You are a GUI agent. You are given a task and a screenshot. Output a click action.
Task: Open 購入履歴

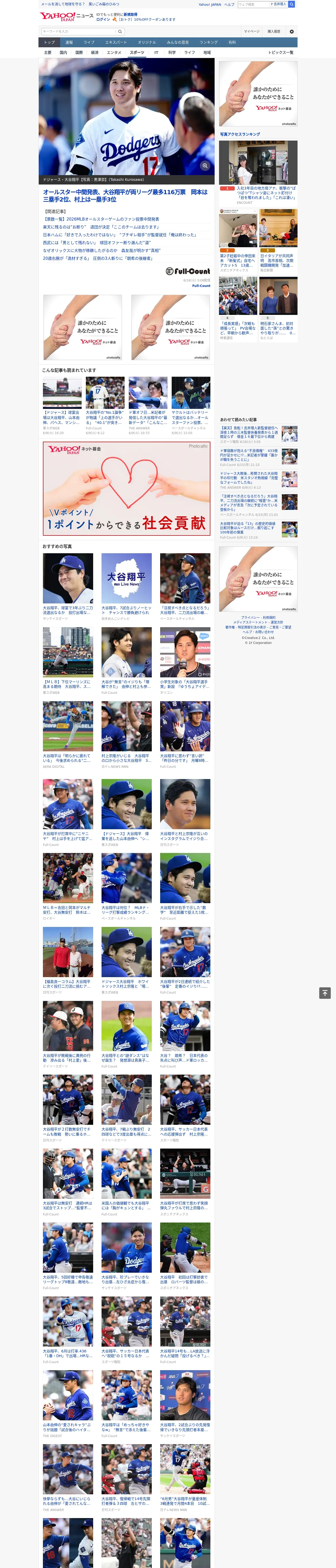274,32
